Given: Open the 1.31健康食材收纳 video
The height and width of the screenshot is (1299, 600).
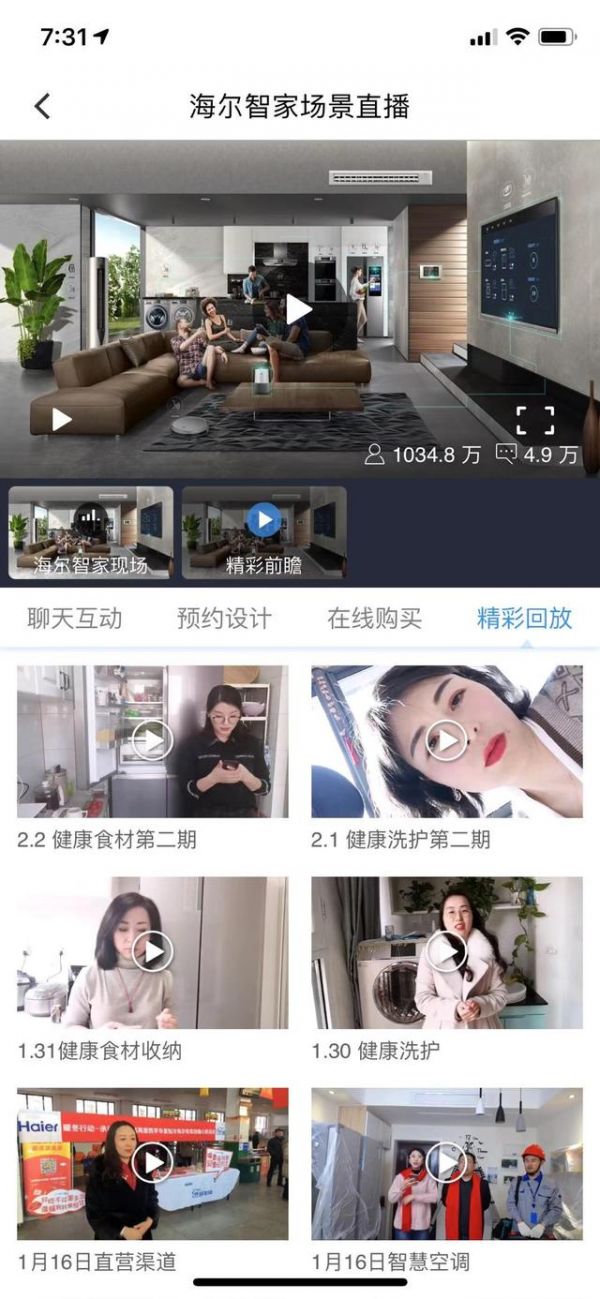Looking at the screenshot, I should pyautogui.click(x=152, y=952).
